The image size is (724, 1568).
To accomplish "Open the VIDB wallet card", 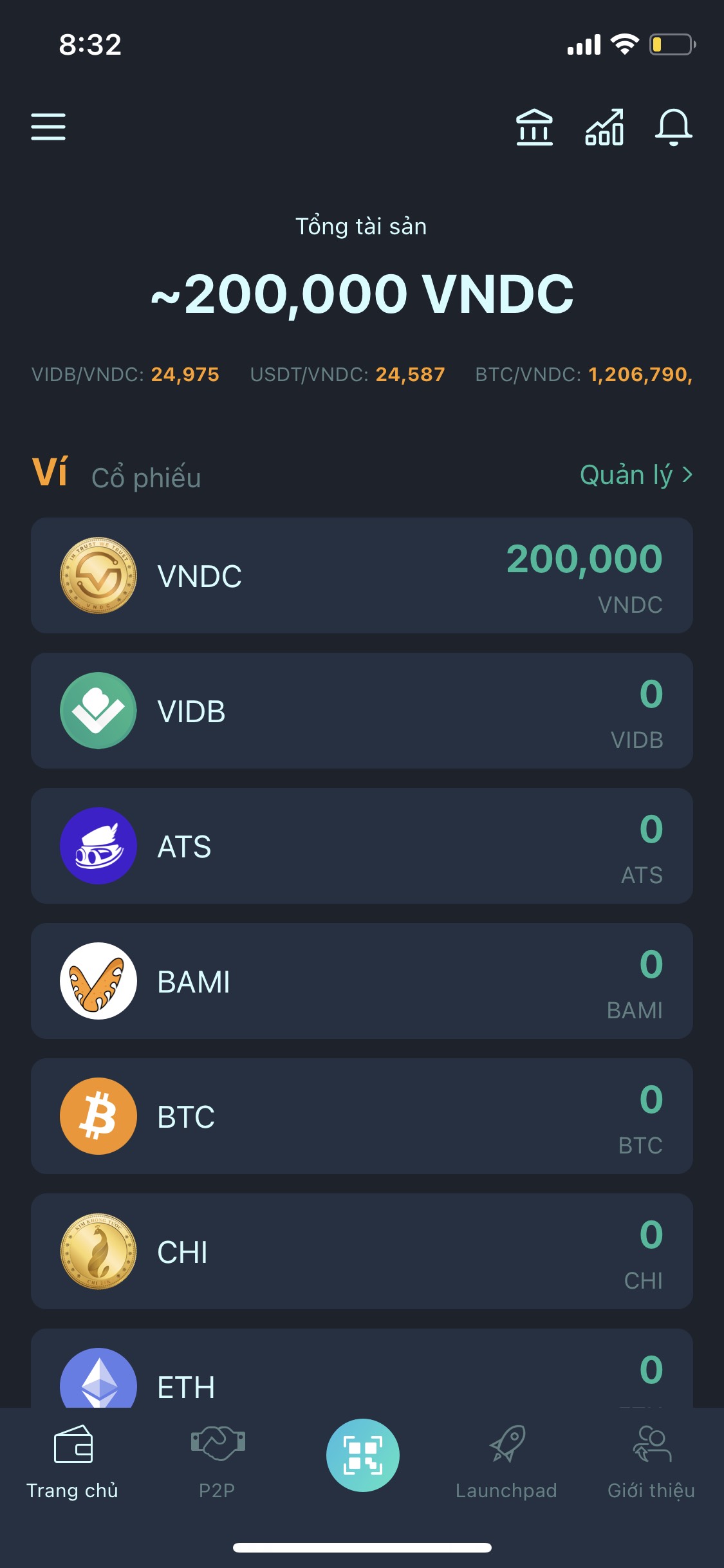I will 362,711.
